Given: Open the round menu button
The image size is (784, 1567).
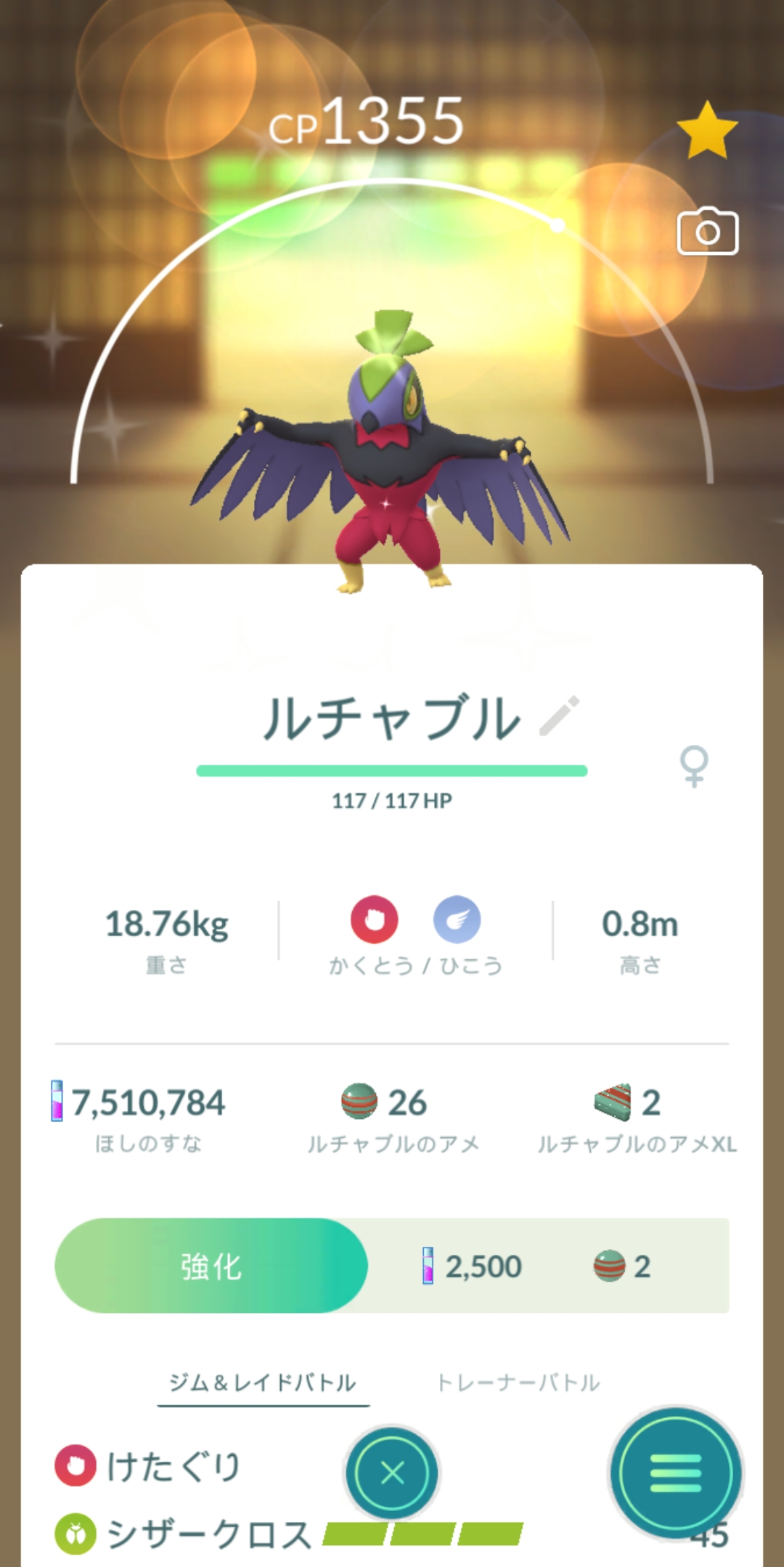Looking at the screenshot, I should pos(675,1473).
